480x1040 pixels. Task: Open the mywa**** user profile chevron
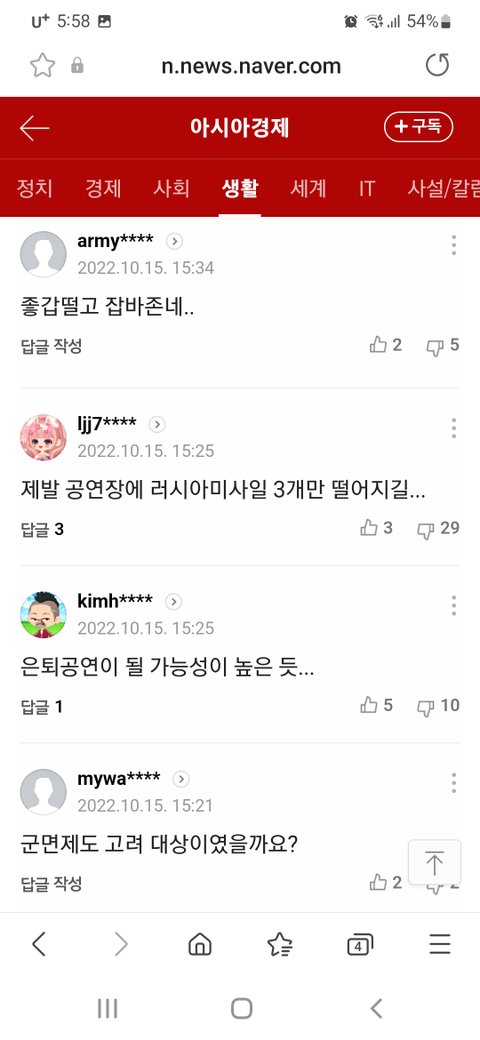(x=181, y=779)
